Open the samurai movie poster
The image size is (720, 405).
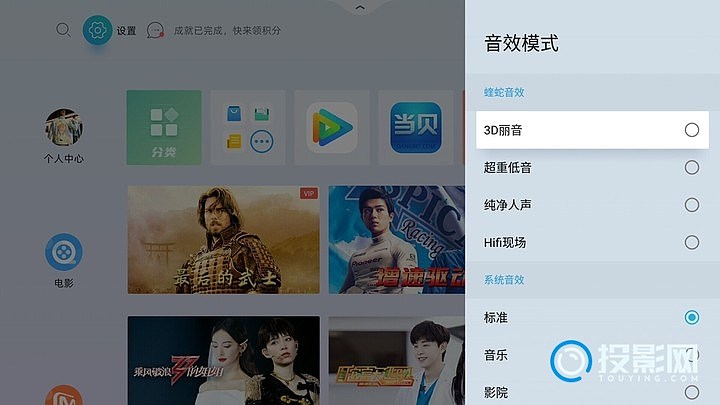coord(223,240)
